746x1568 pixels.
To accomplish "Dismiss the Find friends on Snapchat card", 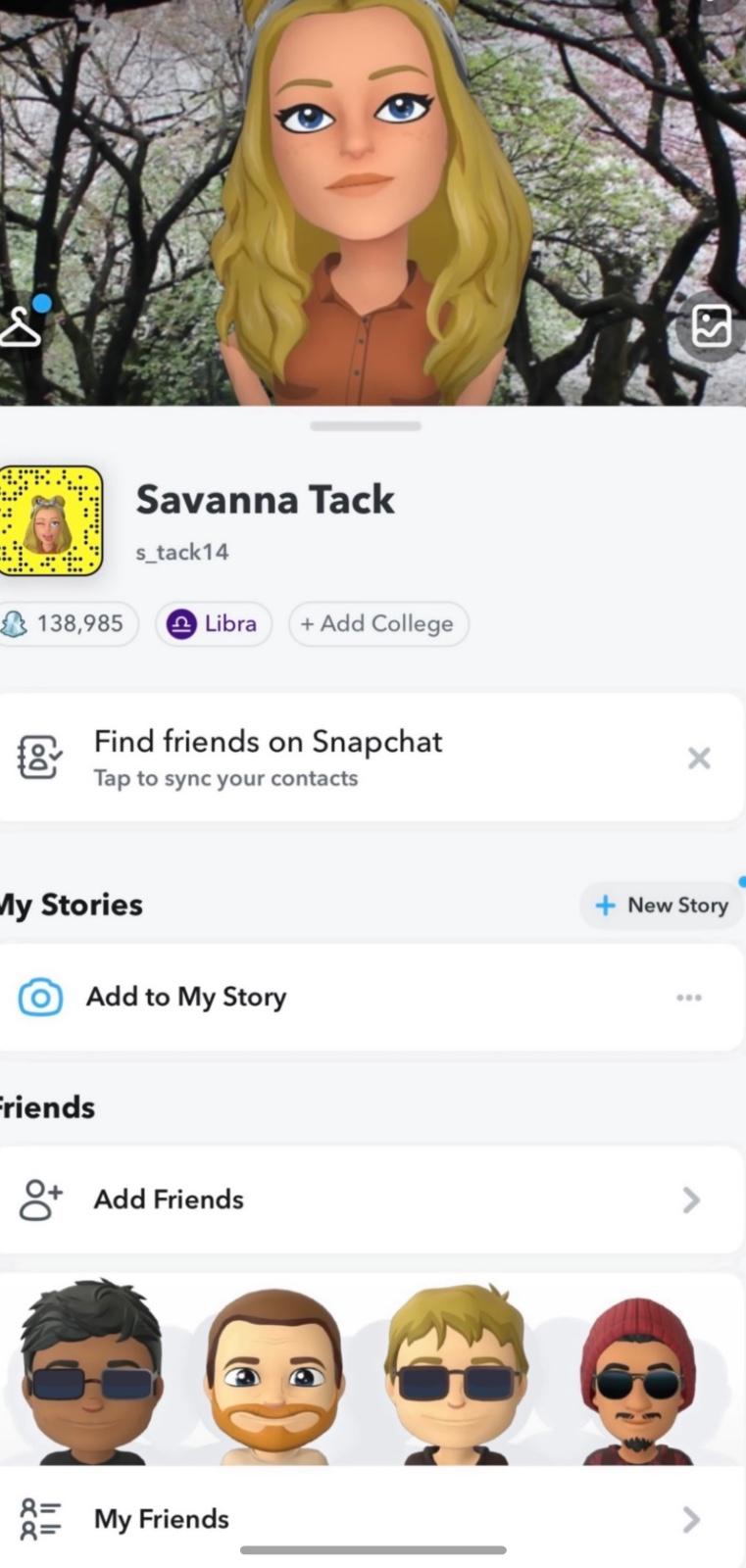I will coord(699,758).
